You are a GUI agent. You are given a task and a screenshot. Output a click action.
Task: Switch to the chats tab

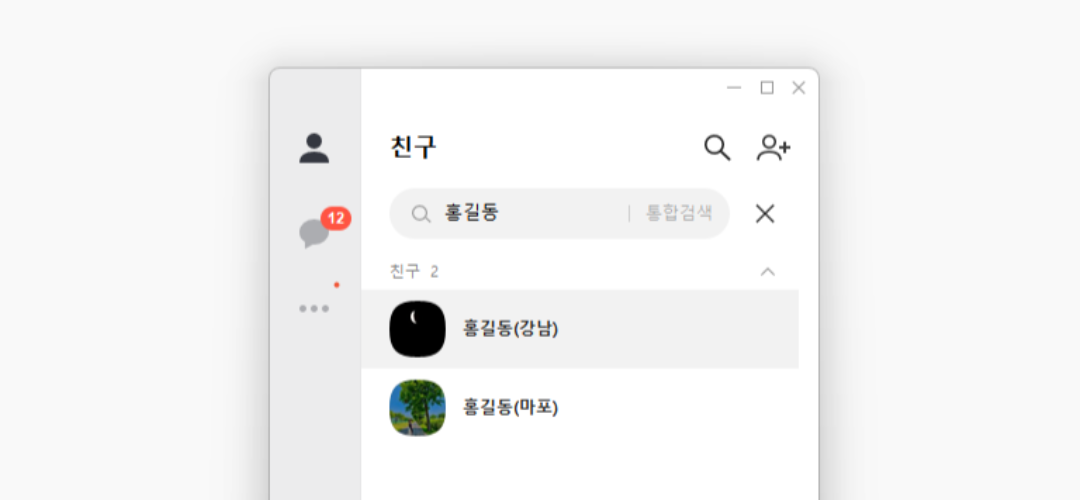click(314, 233)
